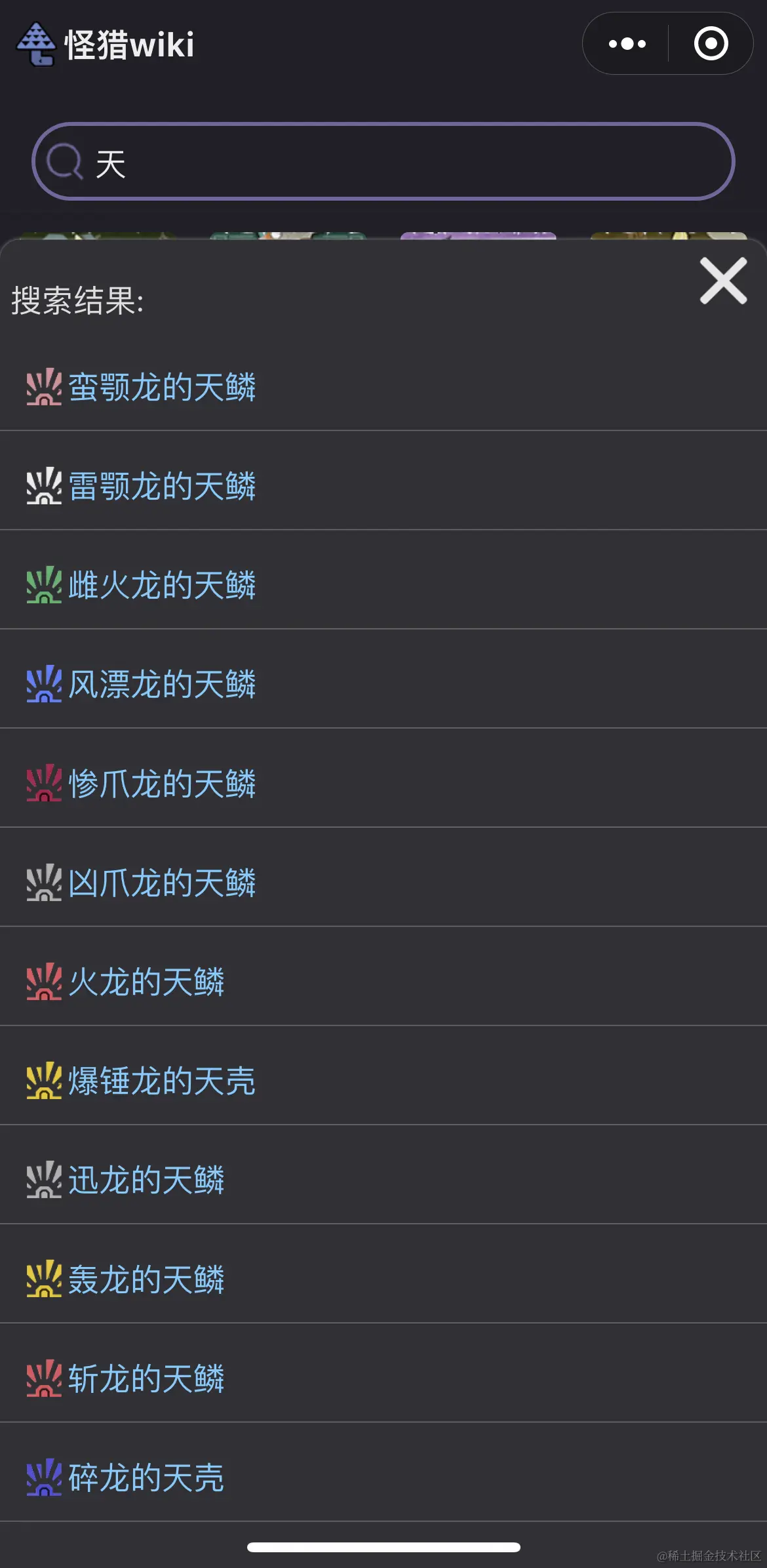Select the 爆锤龙的天壳 result
The height and width of the screenshot is (1568, 767).
(162, 1081)
